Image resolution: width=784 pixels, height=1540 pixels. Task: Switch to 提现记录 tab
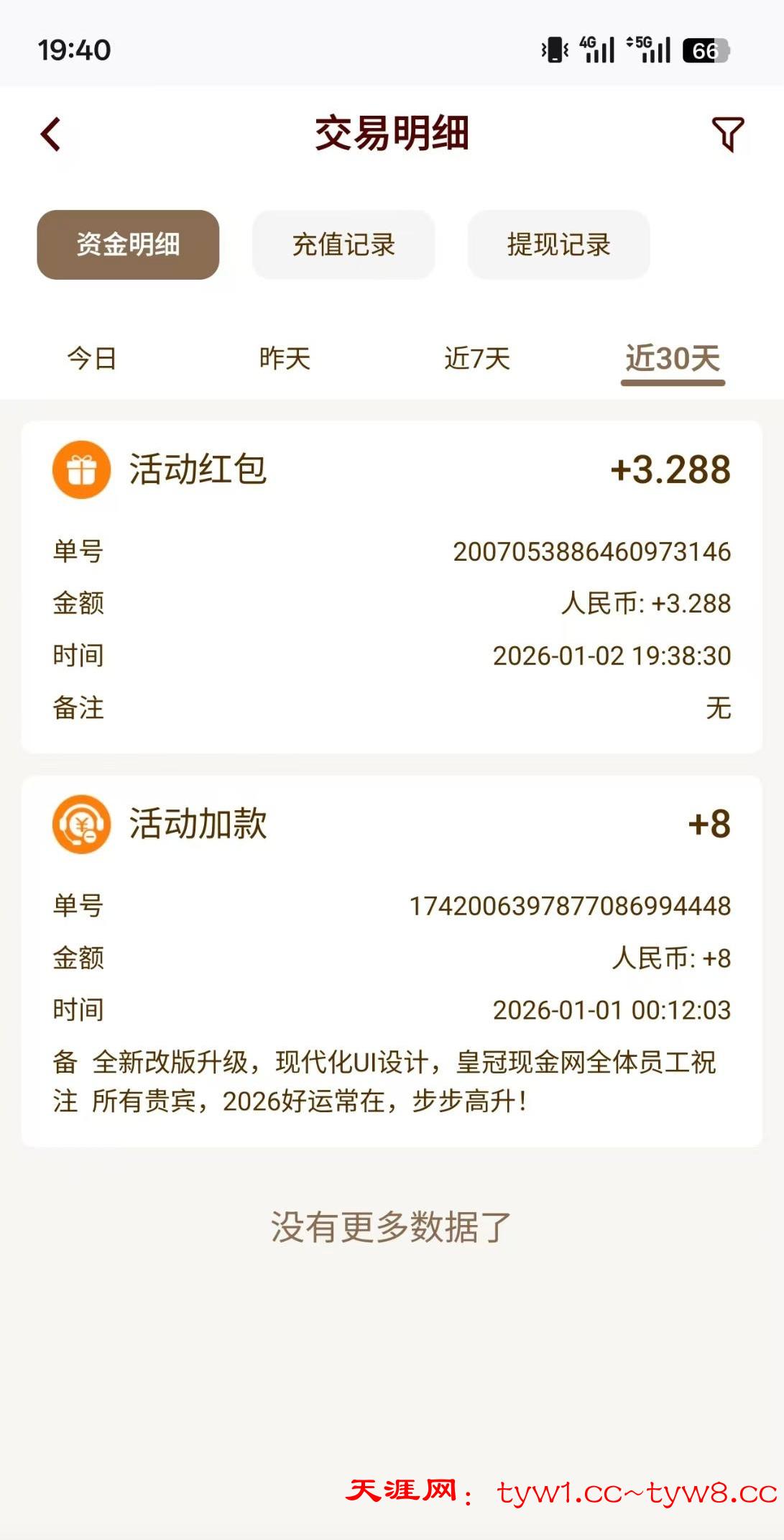click(558, 244)
